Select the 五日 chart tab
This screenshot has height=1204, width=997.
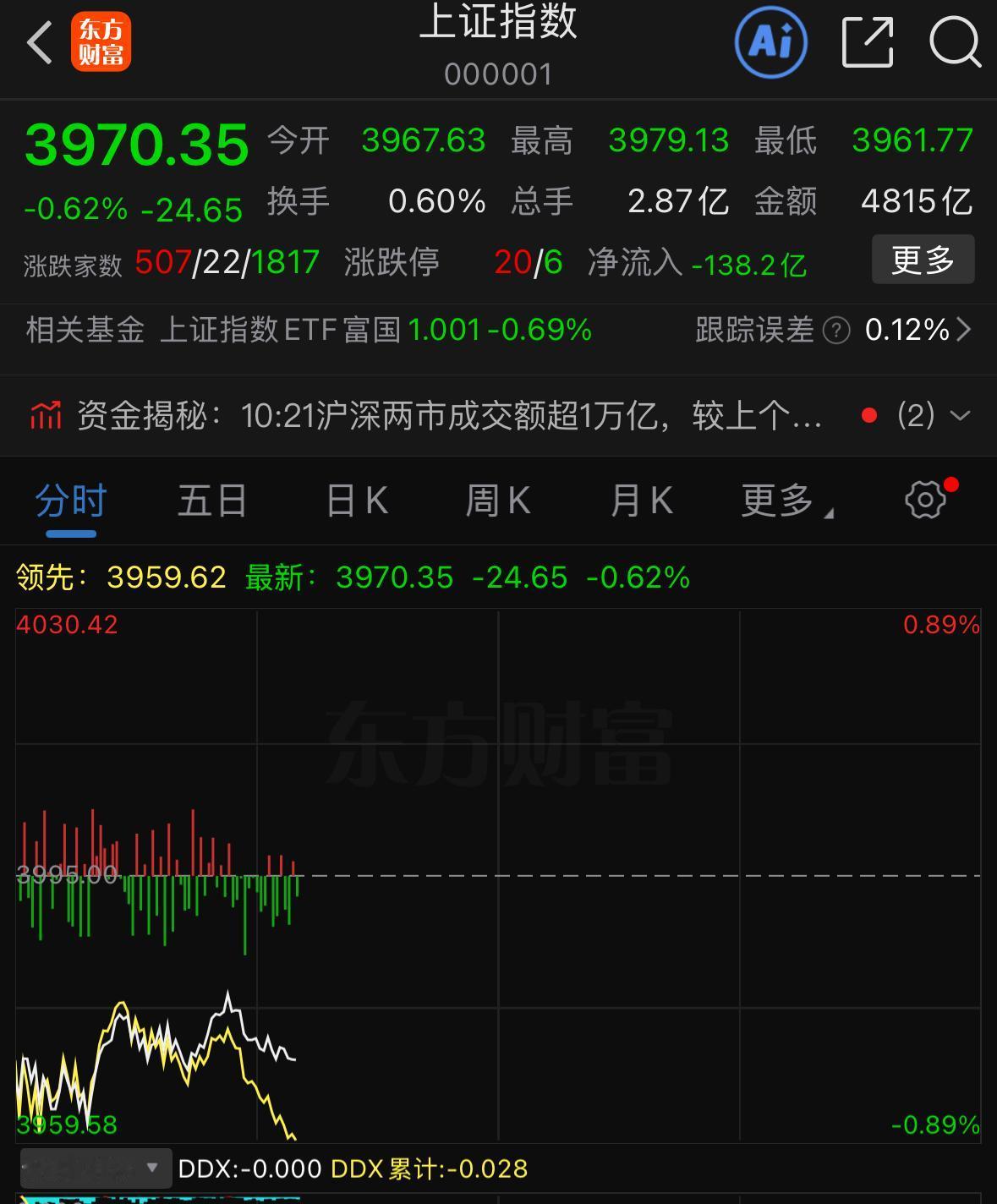(211, 501)
